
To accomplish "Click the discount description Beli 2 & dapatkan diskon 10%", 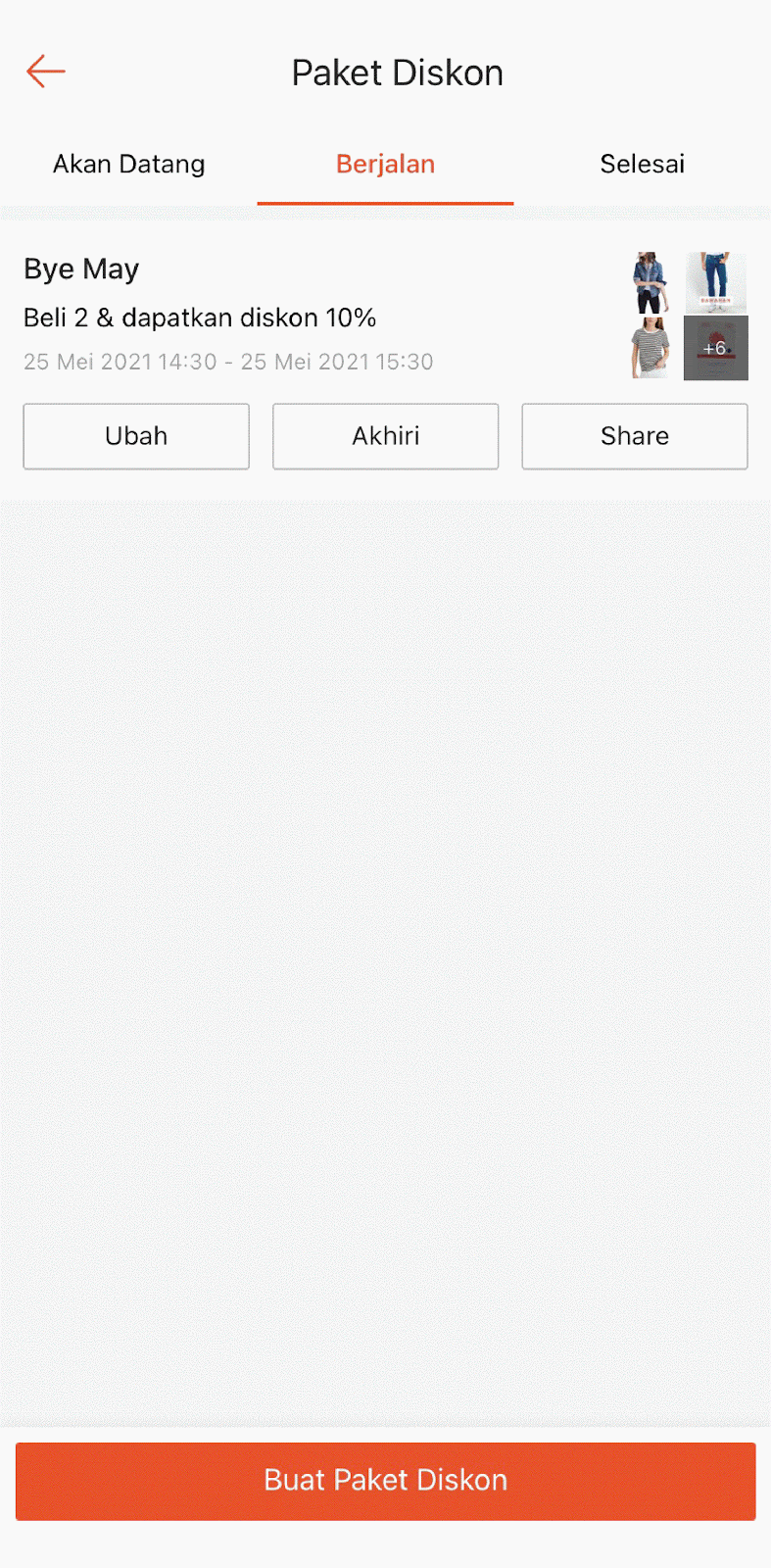I will click(200, 318).
